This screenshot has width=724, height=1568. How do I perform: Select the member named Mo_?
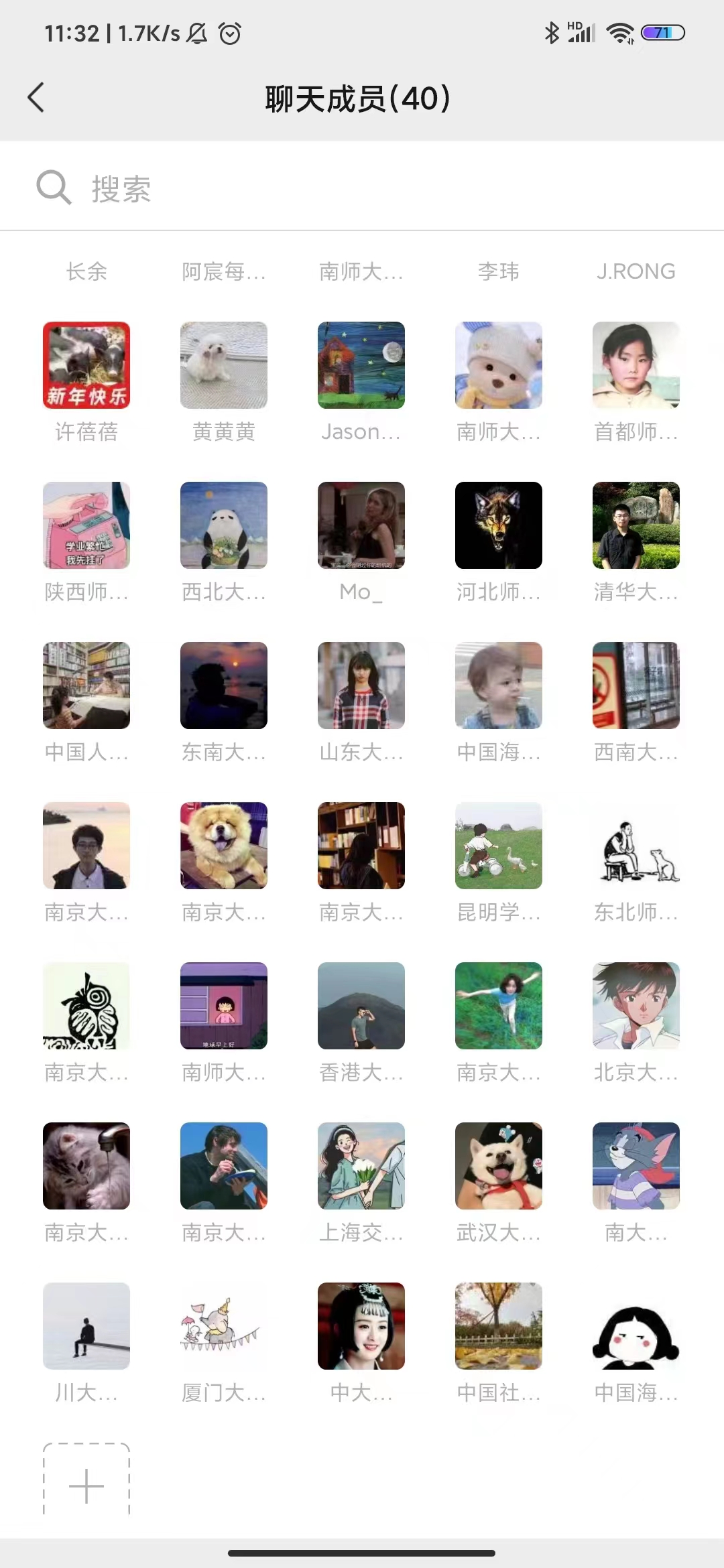[361, 525]
